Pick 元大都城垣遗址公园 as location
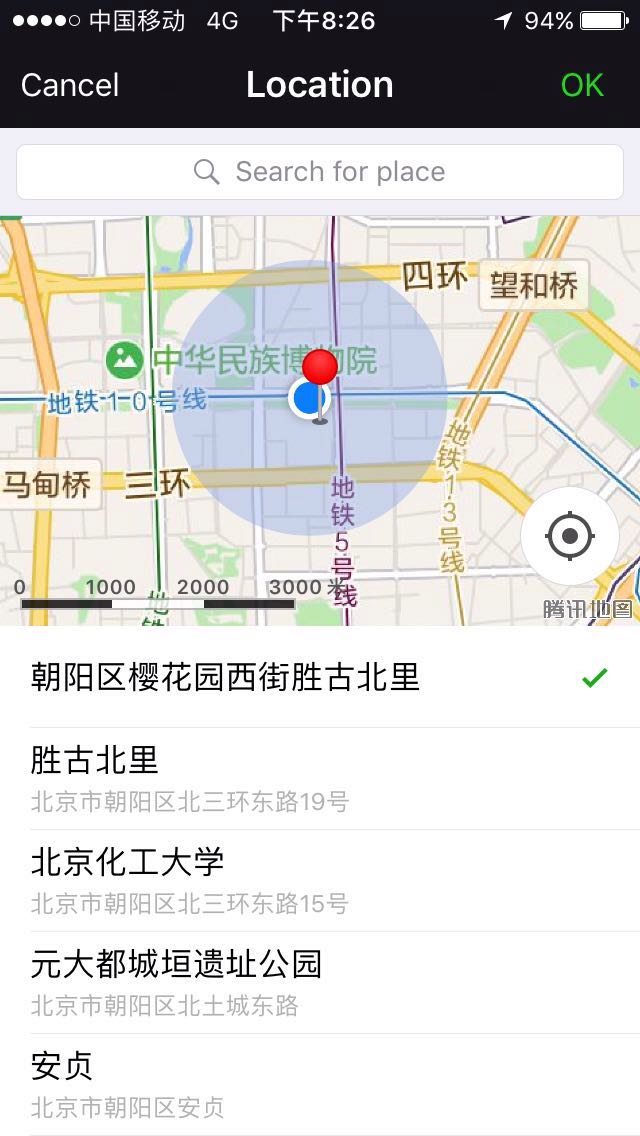Image resolution: width=640 pixels, height=1136 pixels. pos(320,982)
